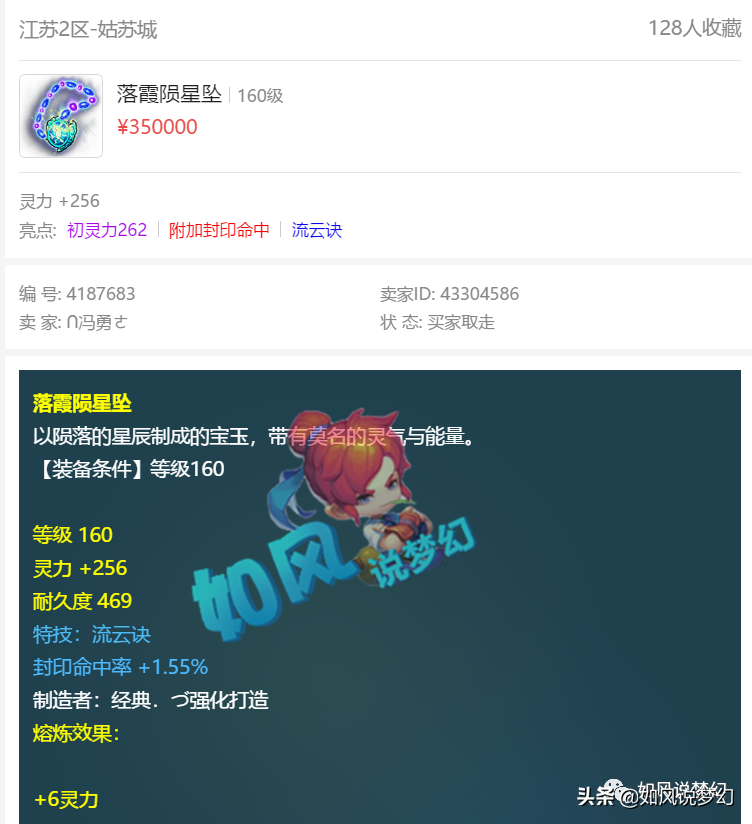Select the 流云诀 special skill link
This screenshot has width=752, height=824.
click(316, 229)
